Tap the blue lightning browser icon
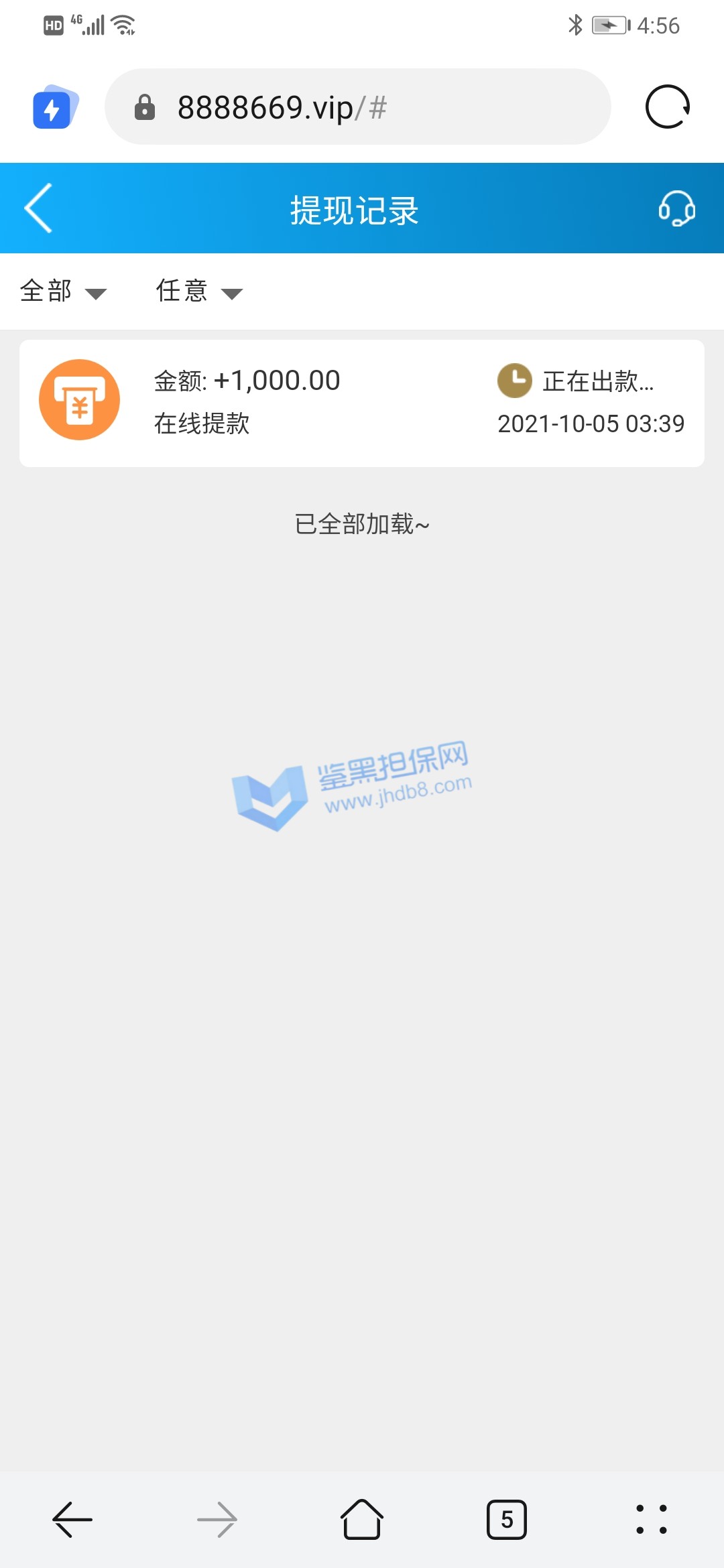This screenshot has height=1568, width=724. point(54,107)
